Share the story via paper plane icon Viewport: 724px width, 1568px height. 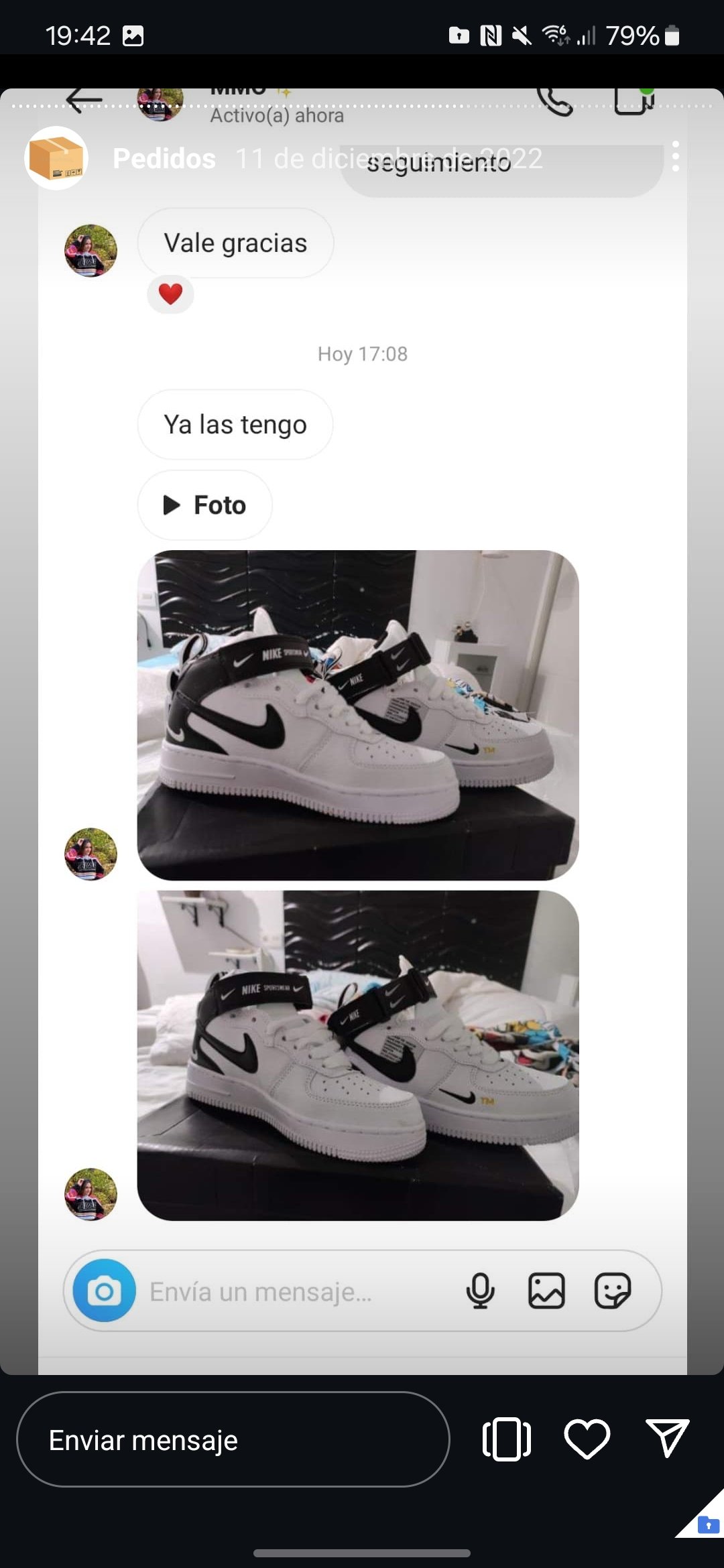click(x=667, y=1438)
